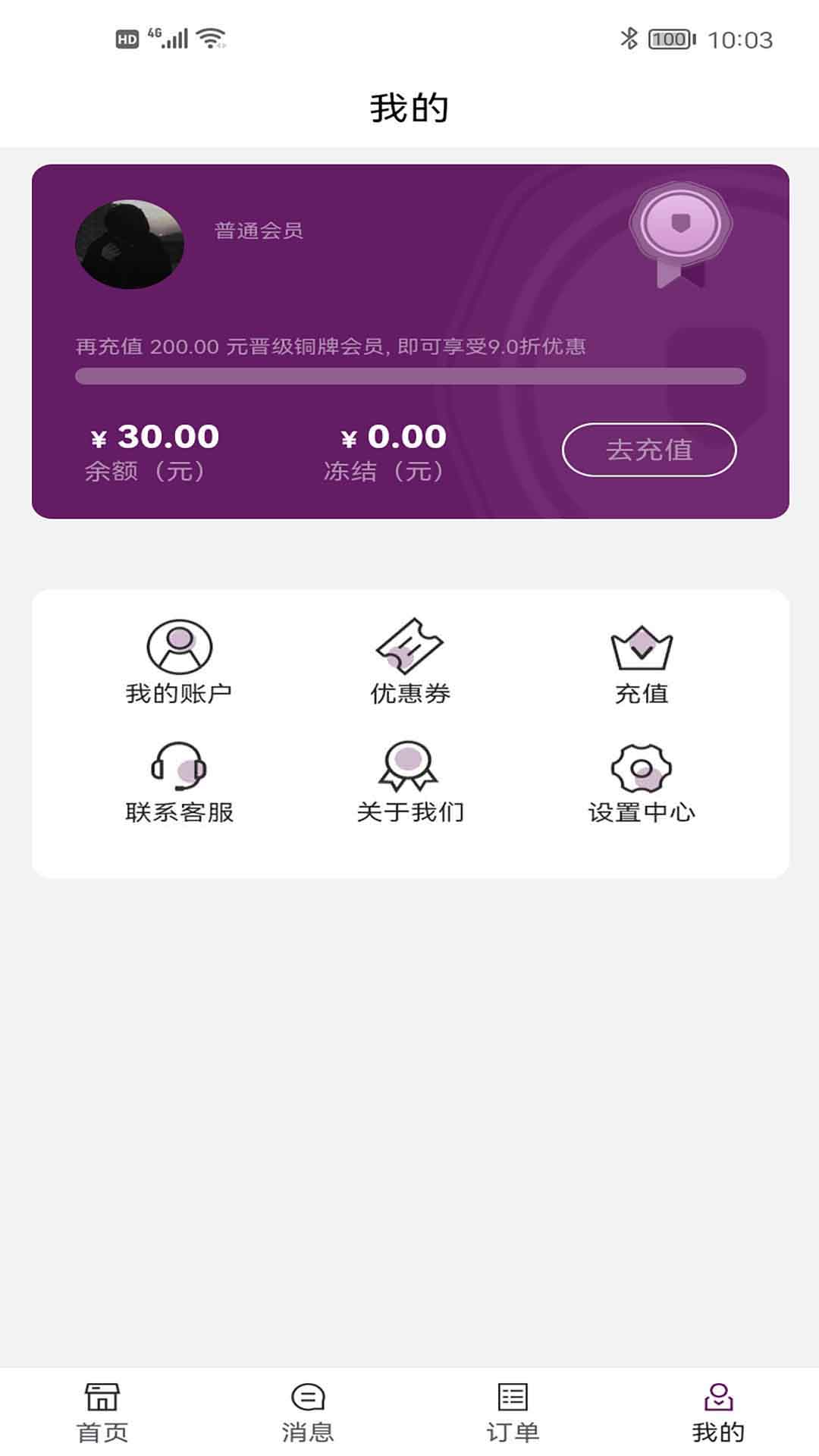Open 我的账户
819x1456 pixels.
[x=179, y=661]
